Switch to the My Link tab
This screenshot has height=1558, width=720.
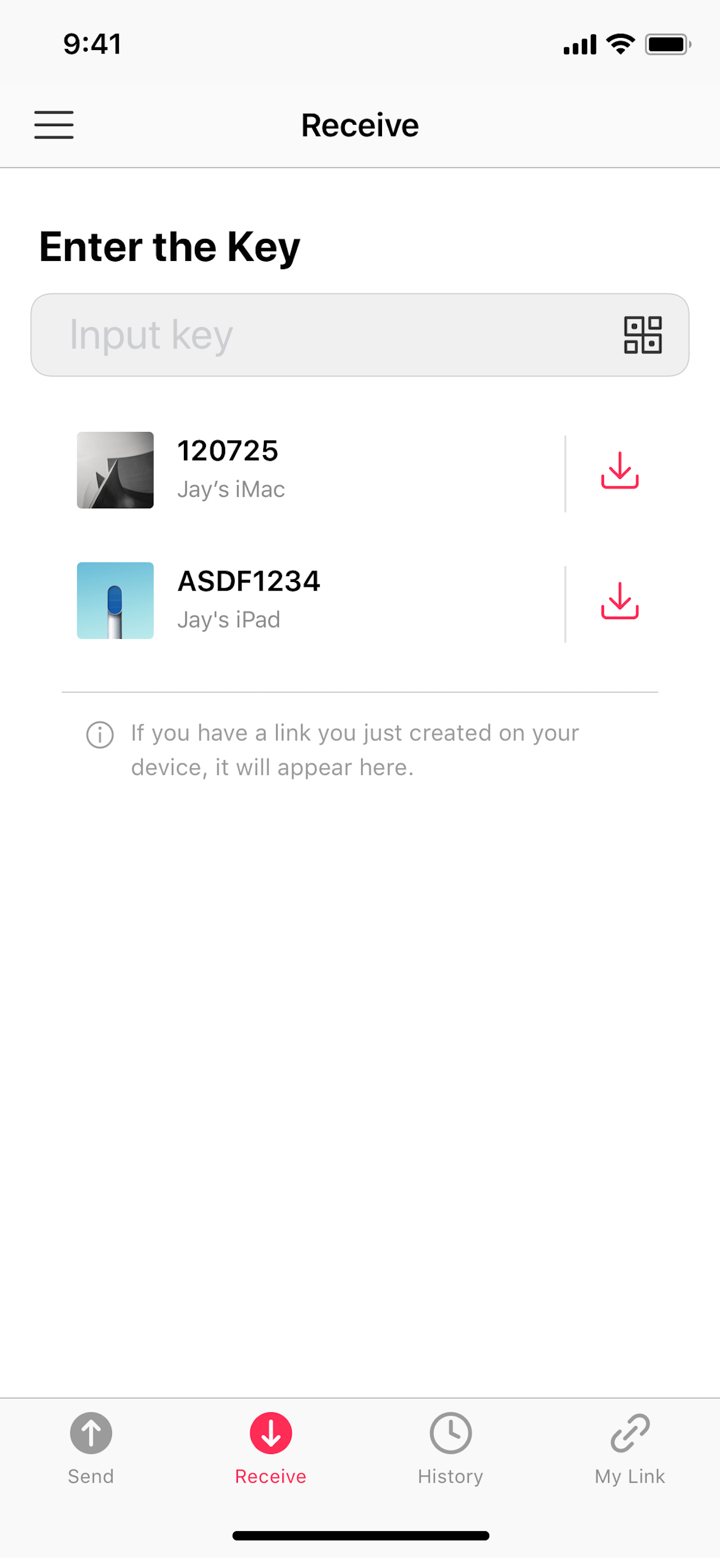pyautogui.click(x=629, y=1448)
